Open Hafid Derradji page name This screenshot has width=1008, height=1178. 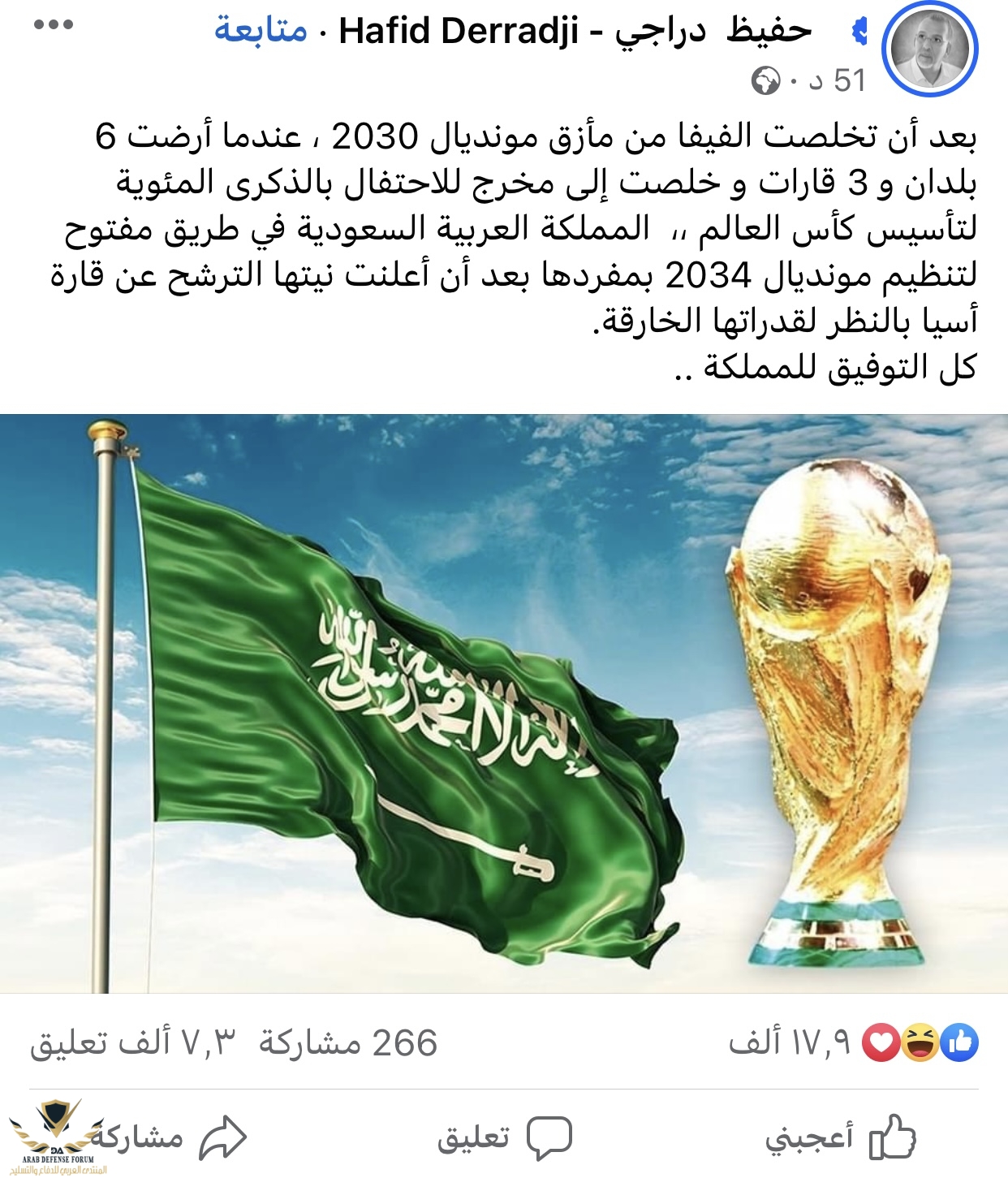[x=575, y=31]
